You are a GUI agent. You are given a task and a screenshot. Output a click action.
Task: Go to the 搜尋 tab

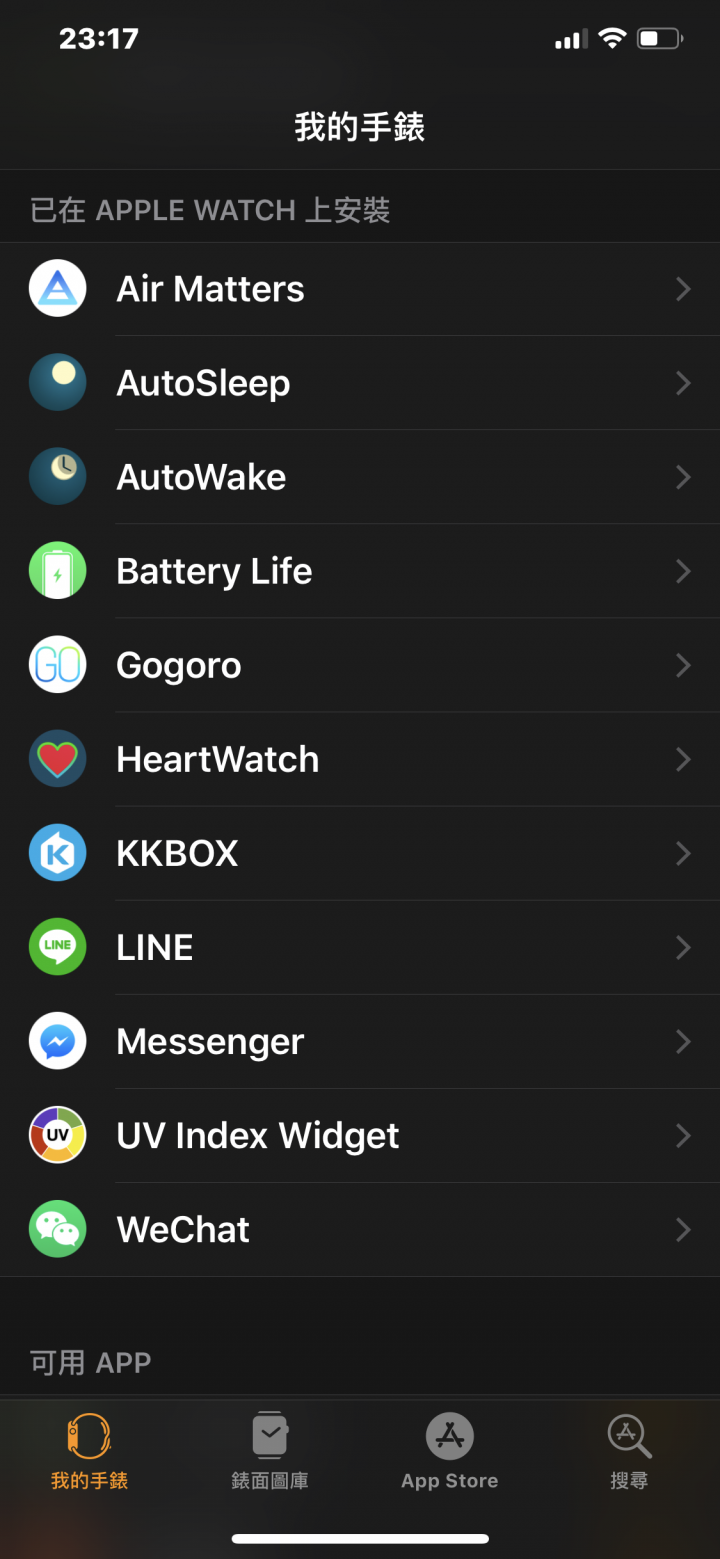click(630, 1451)
